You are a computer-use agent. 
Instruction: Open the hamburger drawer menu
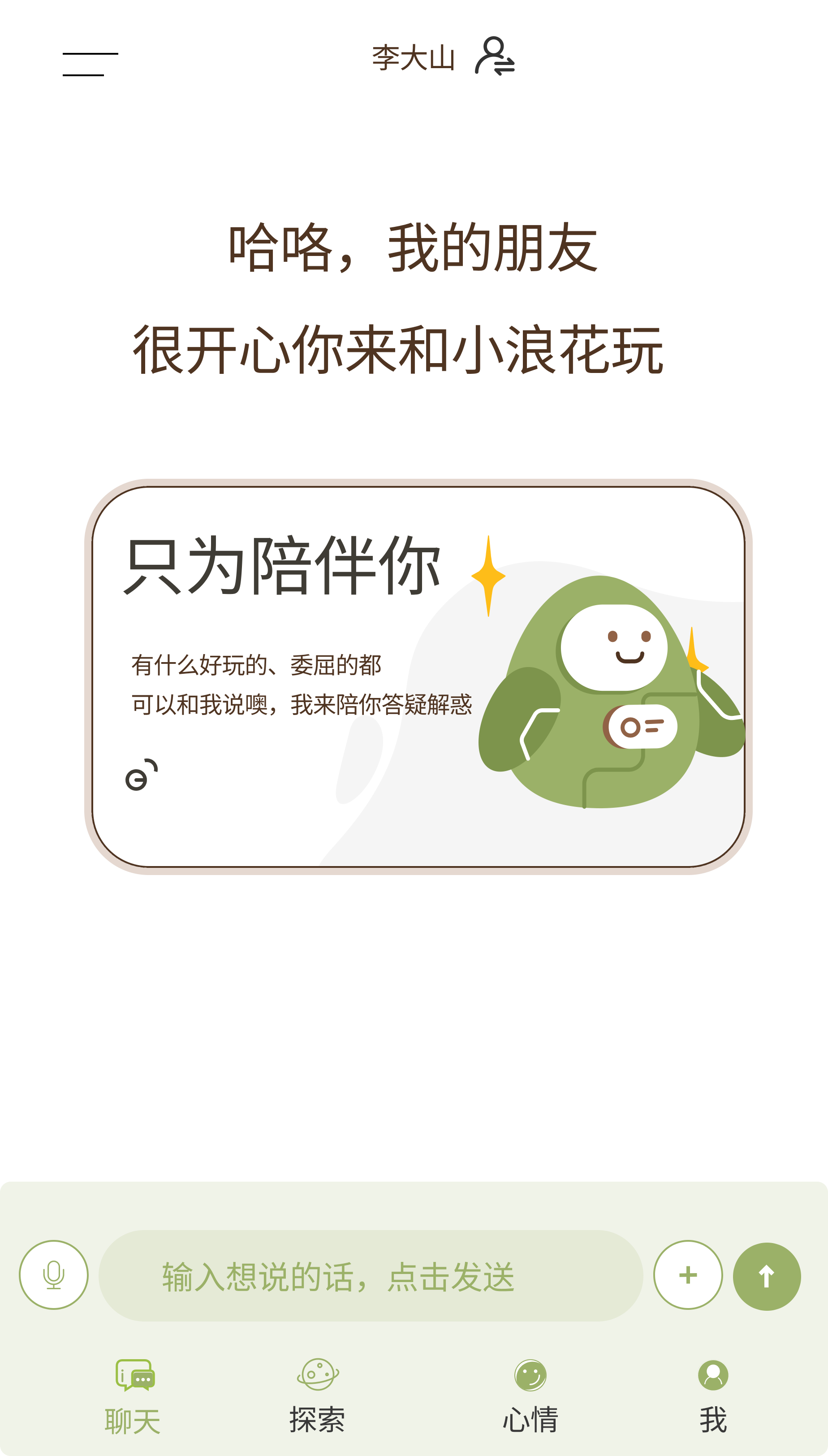click(90, 64)
